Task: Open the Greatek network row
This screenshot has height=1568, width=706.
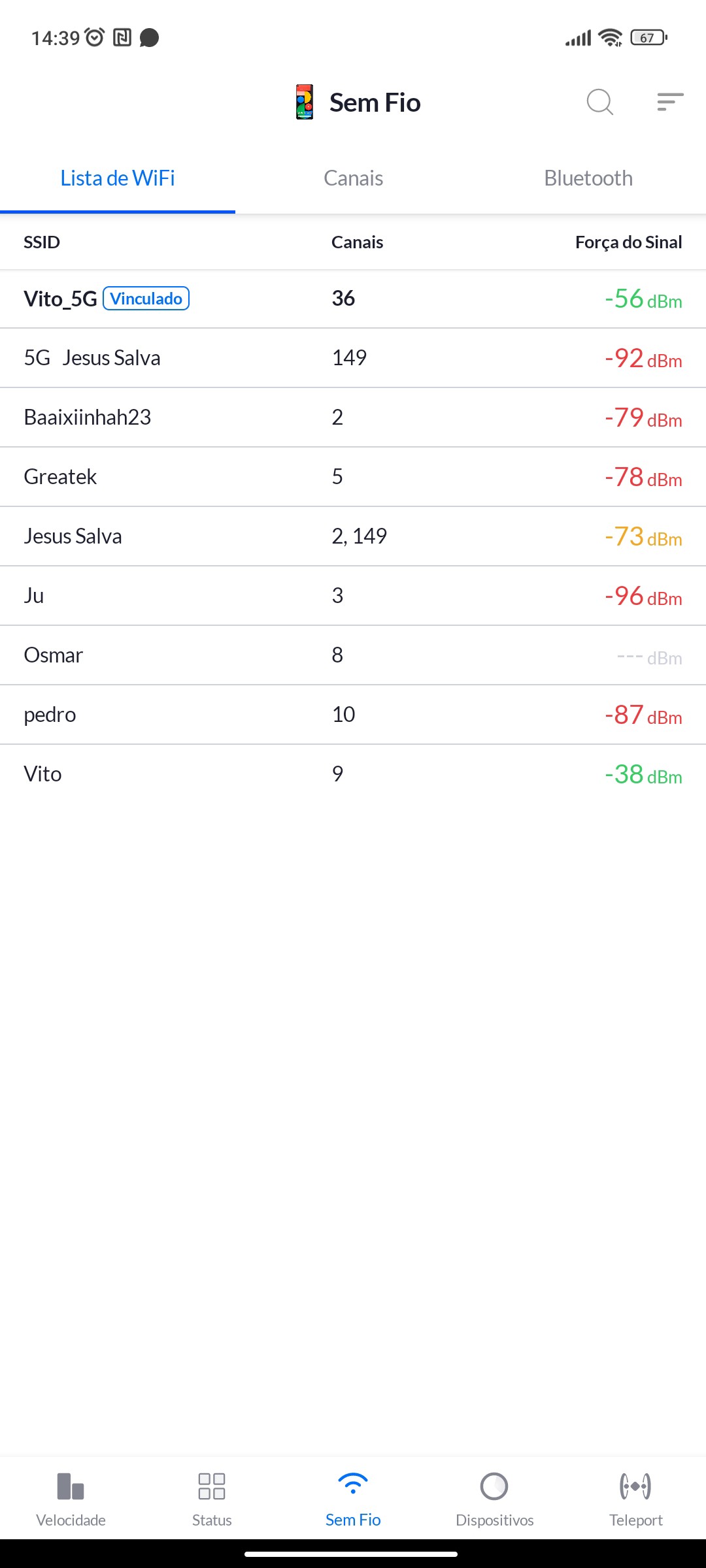Action: (x=353, y=477)
